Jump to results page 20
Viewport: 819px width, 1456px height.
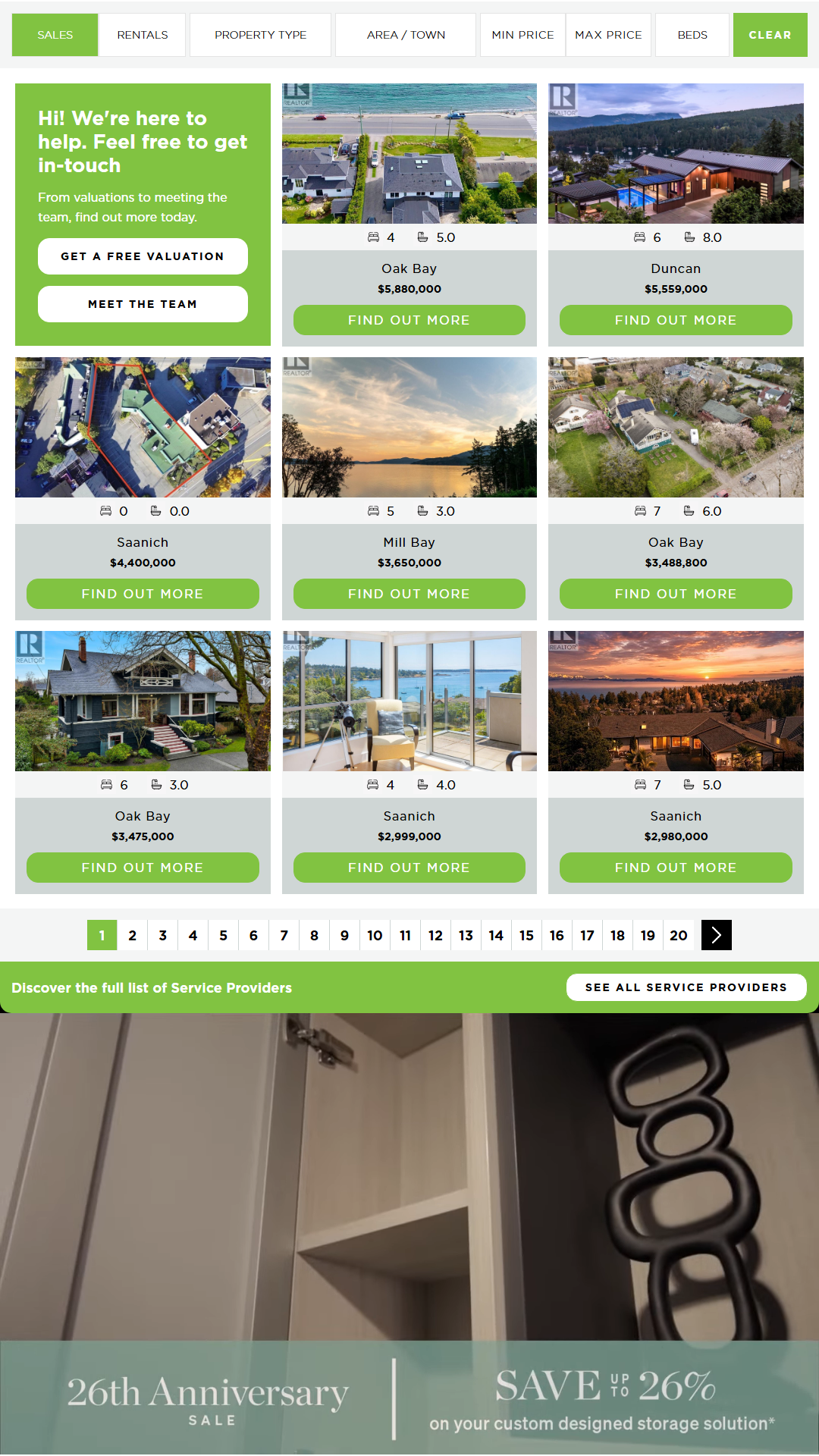tap(679, 935)
